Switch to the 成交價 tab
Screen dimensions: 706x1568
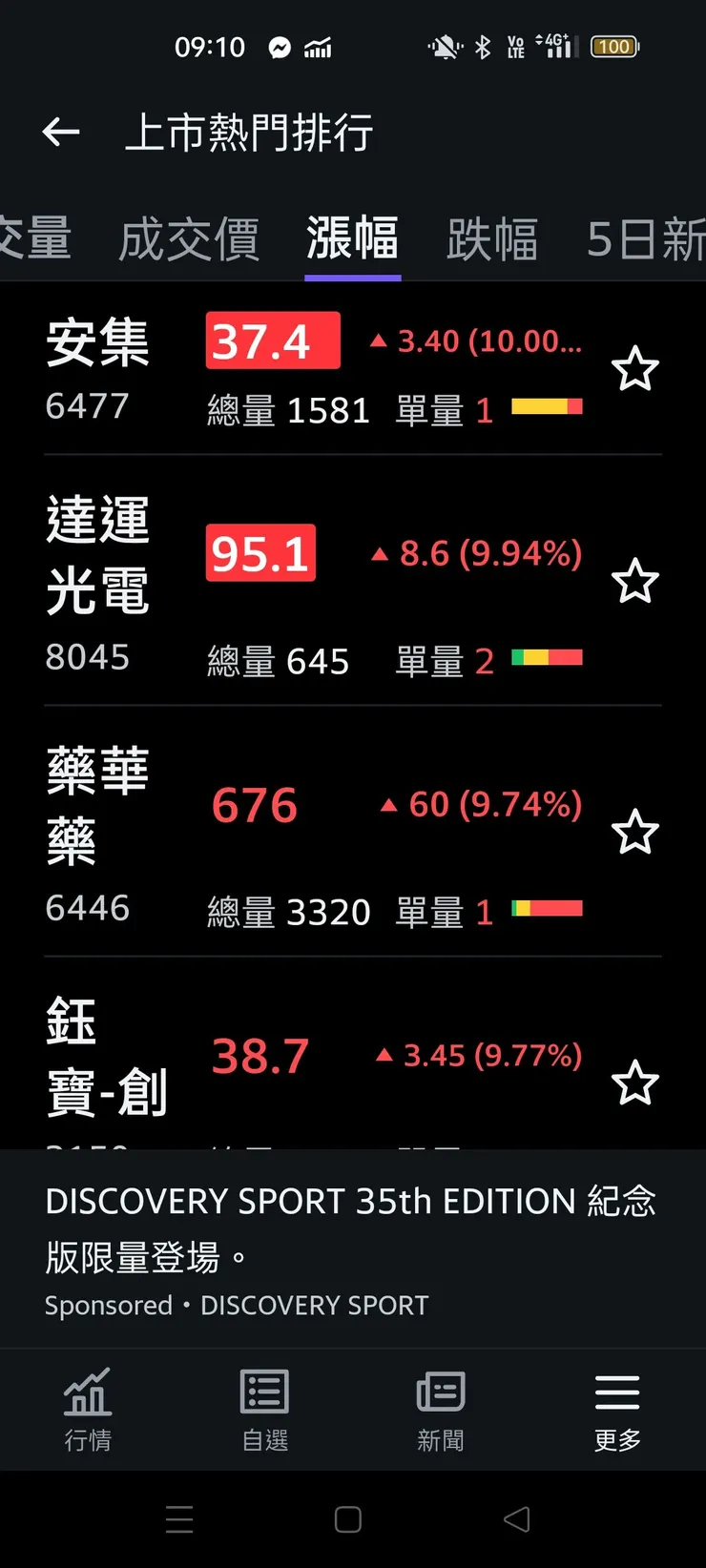(189, 238)
